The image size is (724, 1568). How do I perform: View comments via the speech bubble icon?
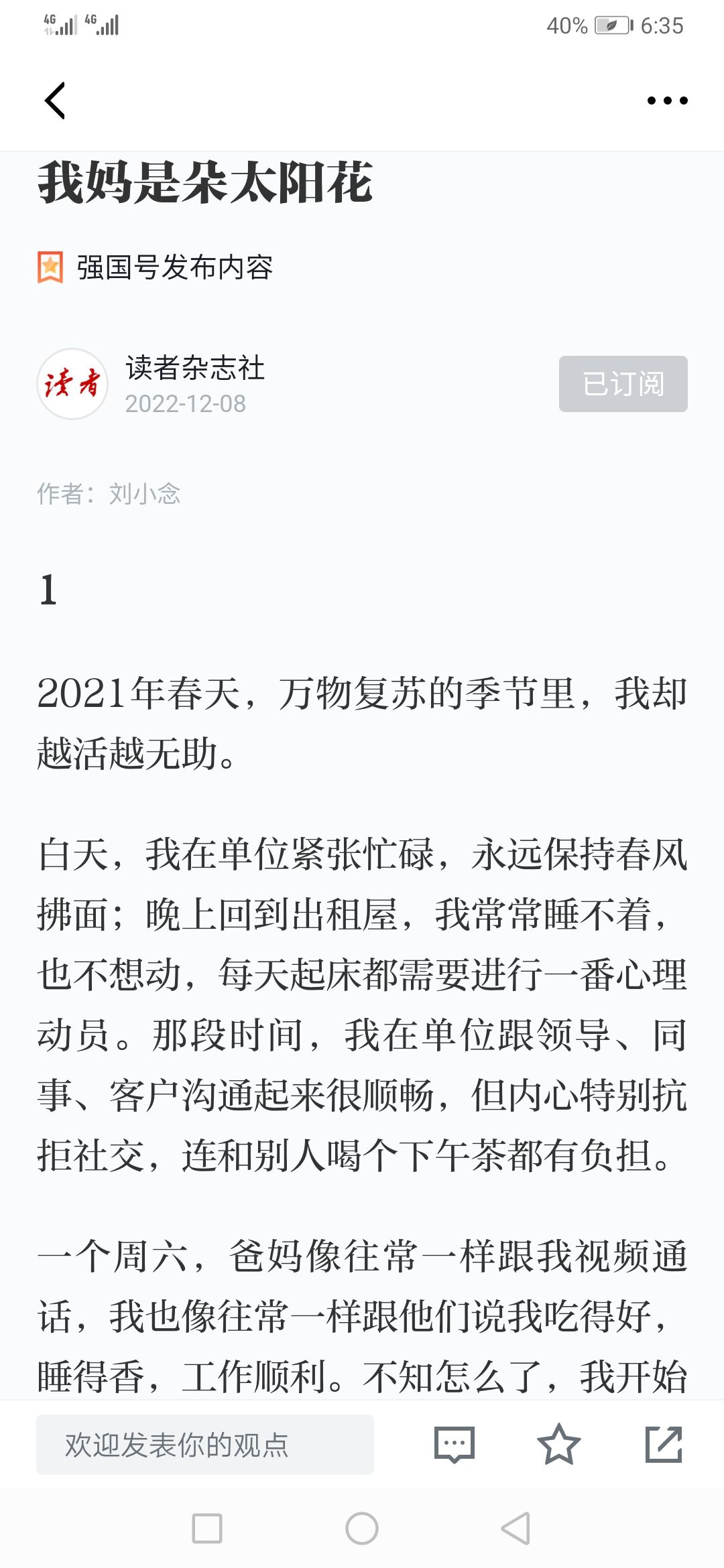(x=455, y=1445)
